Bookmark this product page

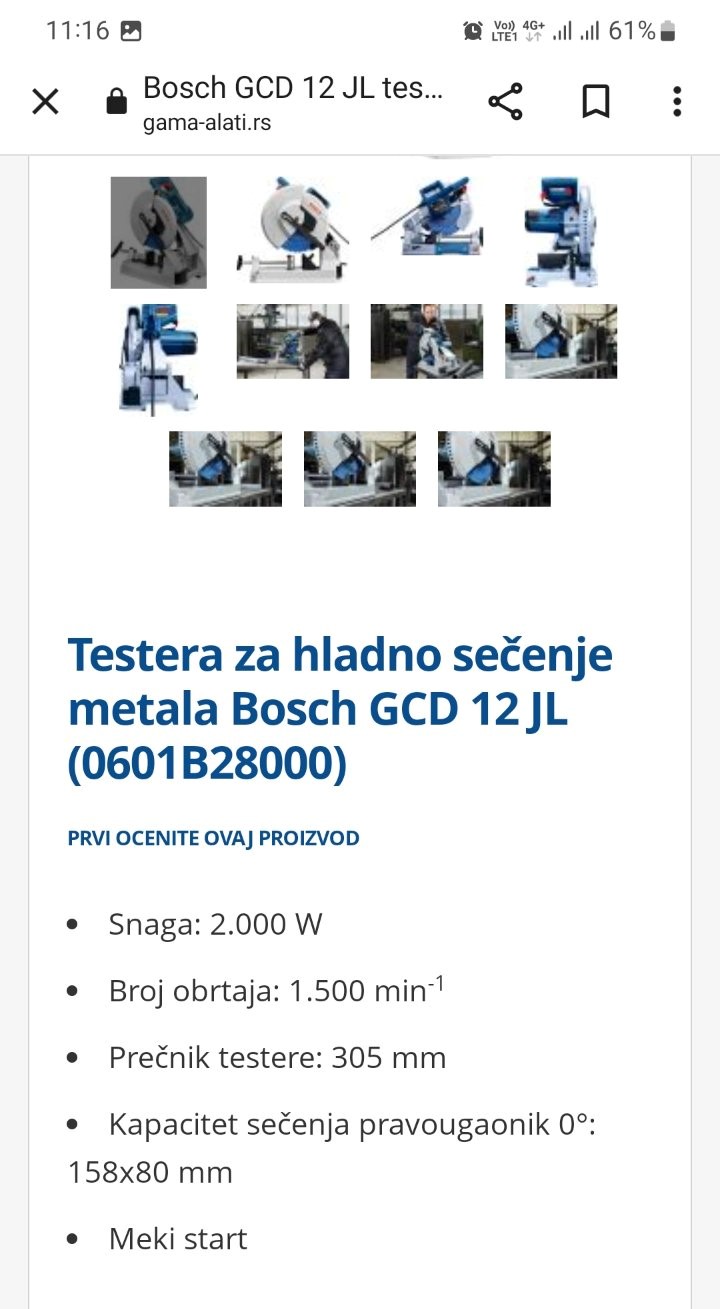point(596,102)
